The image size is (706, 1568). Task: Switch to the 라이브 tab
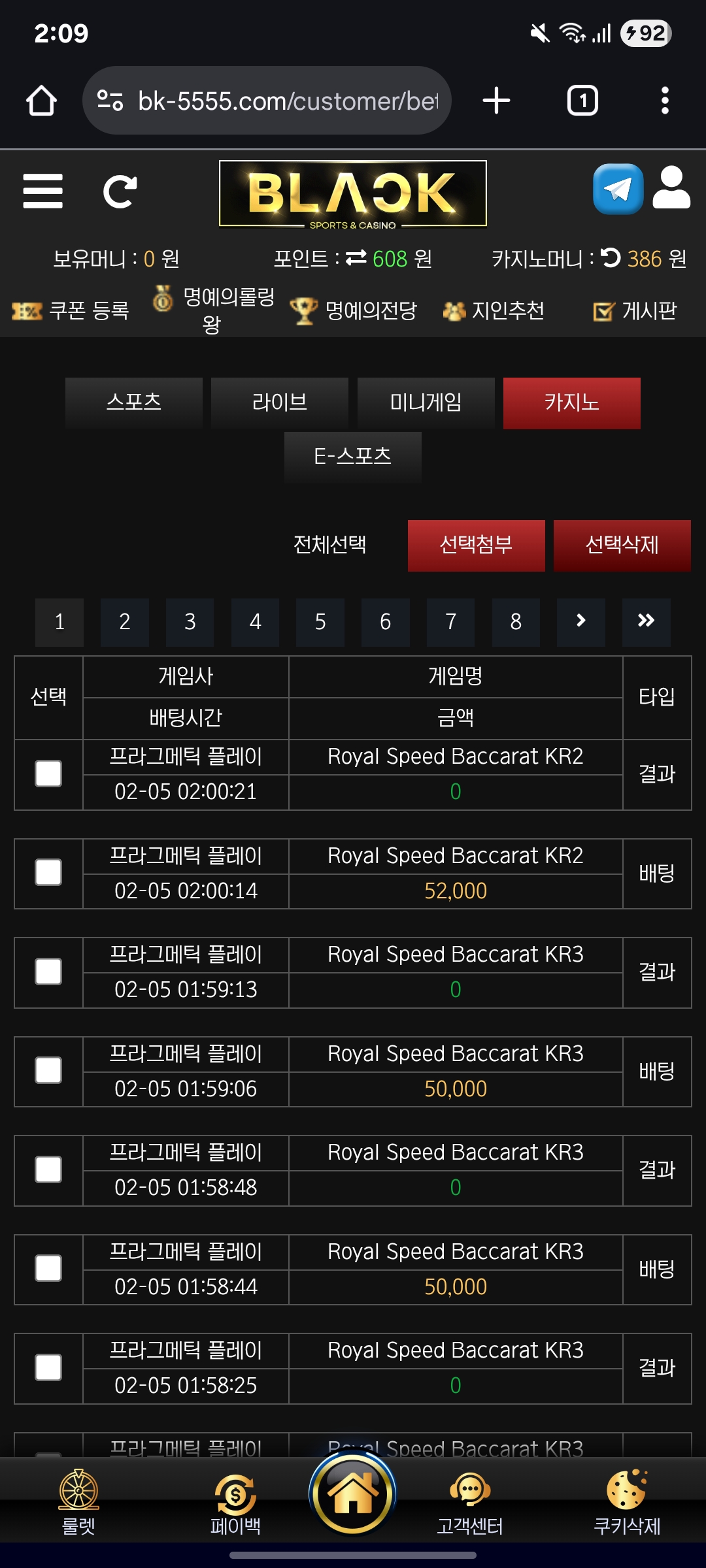coord(280,402)
